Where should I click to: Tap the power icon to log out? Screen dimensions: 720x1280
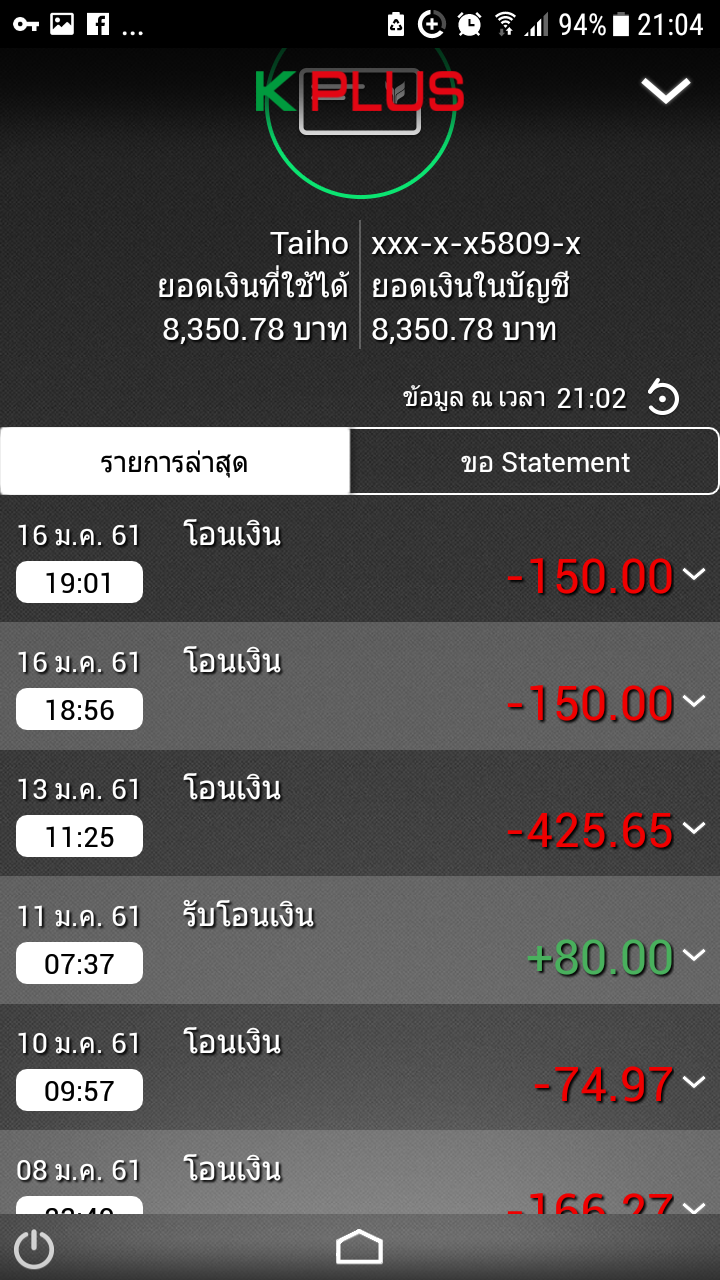tap(35, 1248)
